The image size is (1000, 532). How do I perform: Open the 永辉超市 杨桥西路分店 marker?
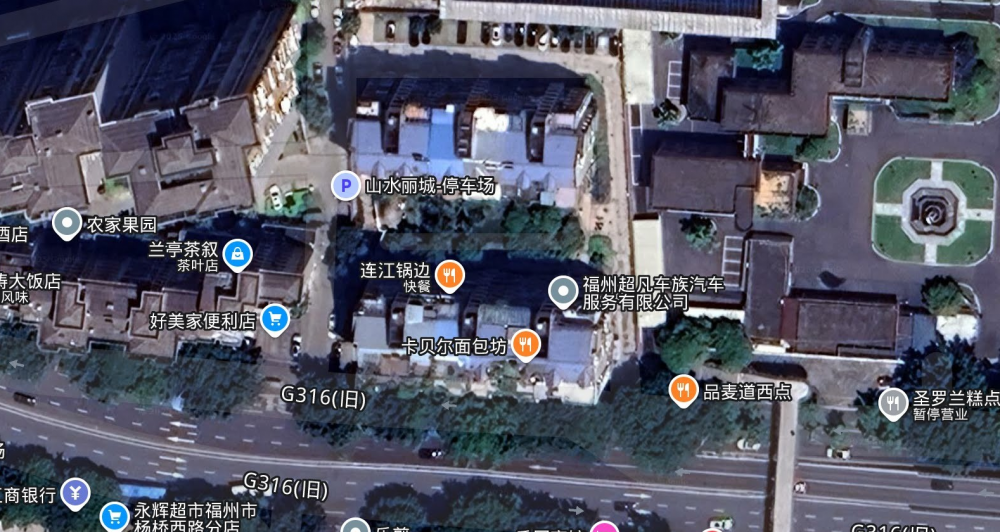pyautogui.click(x=113, y=517)
